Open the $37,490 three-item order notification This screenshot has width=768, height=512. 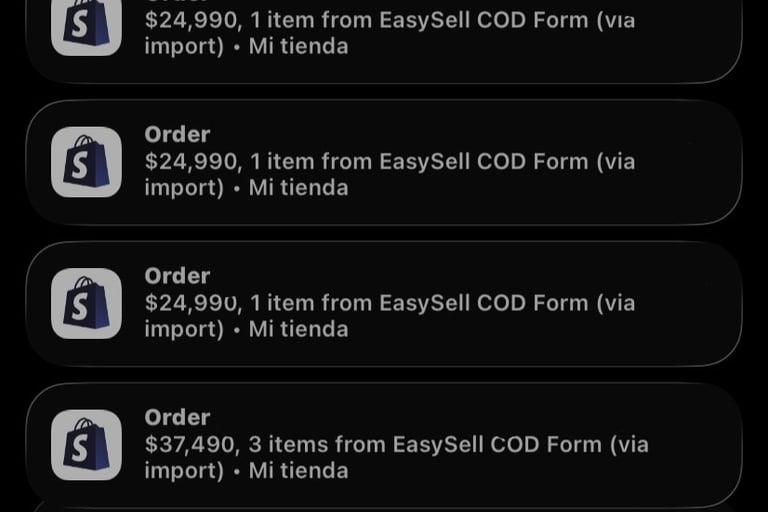point(384,445)
